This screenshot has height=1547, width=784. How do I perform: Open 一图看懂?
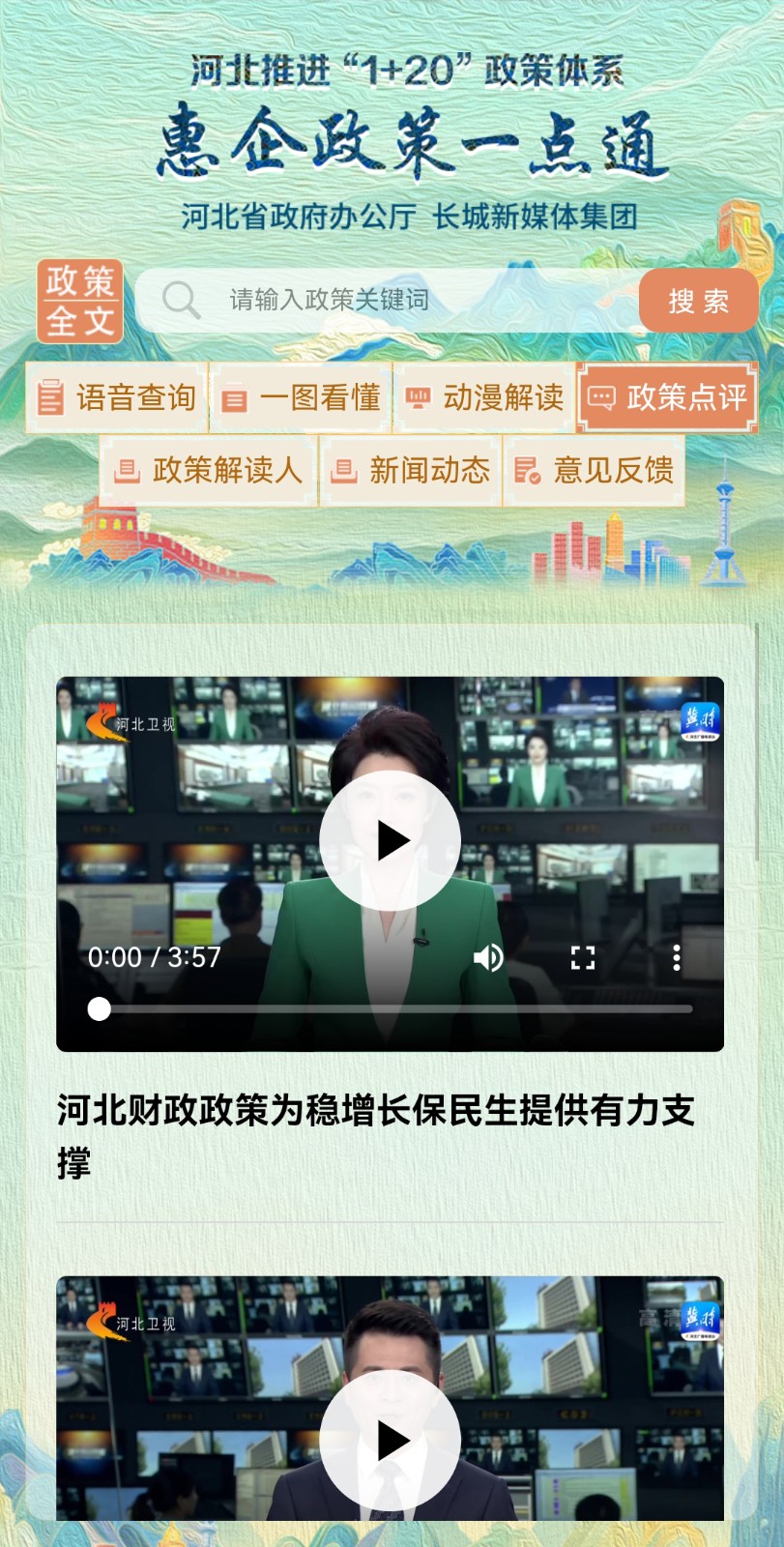pyautogui.click(x=301, y=397)
